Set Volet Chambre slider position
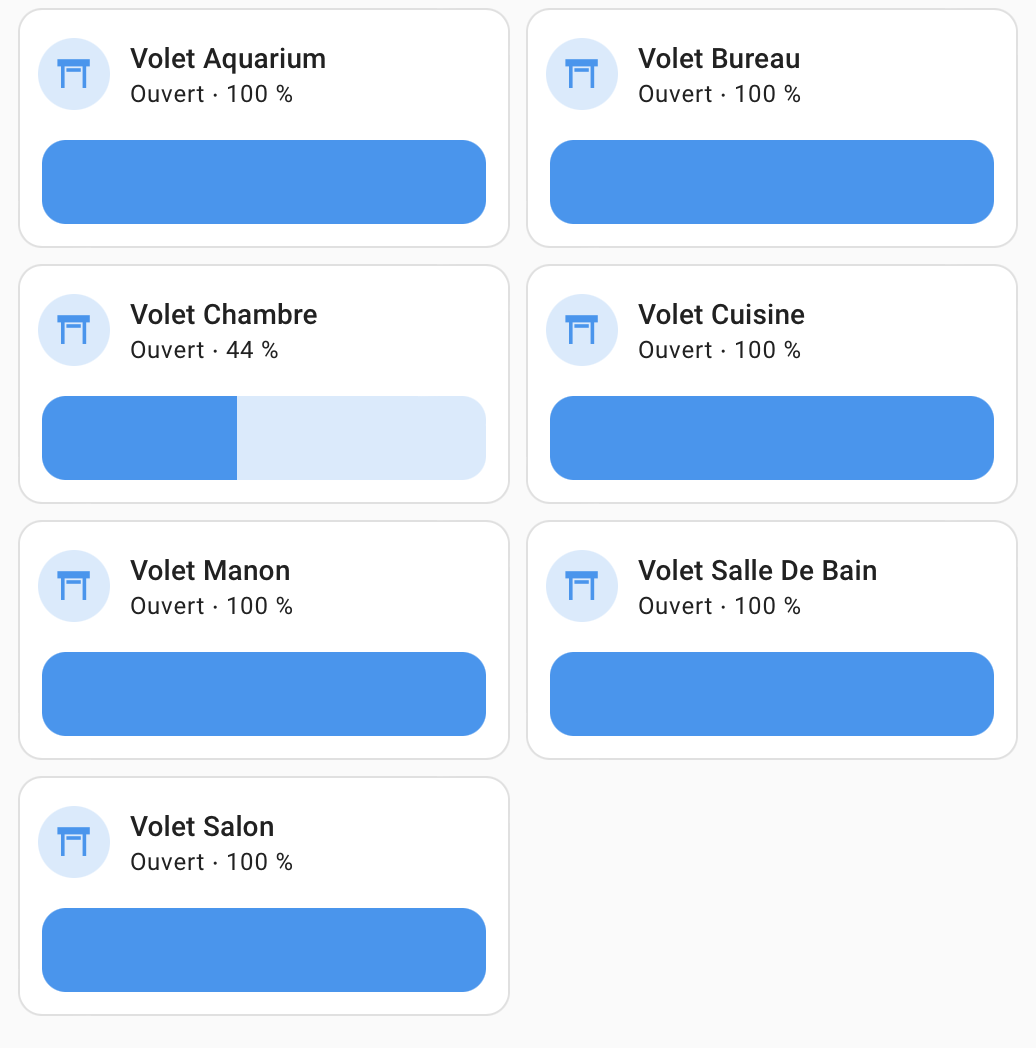 [x=264, y=438]
